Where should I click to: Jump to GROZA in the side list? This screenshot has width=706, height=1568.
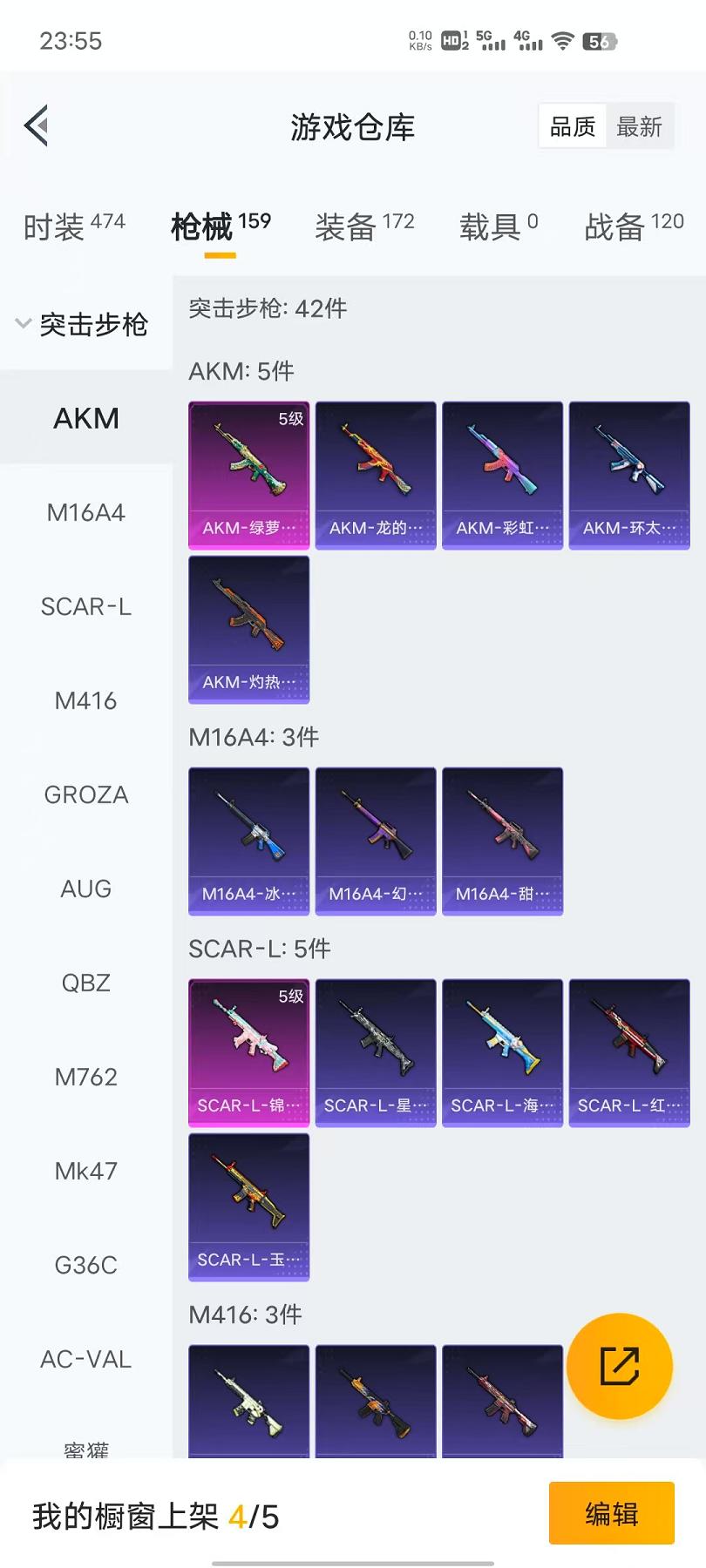(x=85, y=794)
